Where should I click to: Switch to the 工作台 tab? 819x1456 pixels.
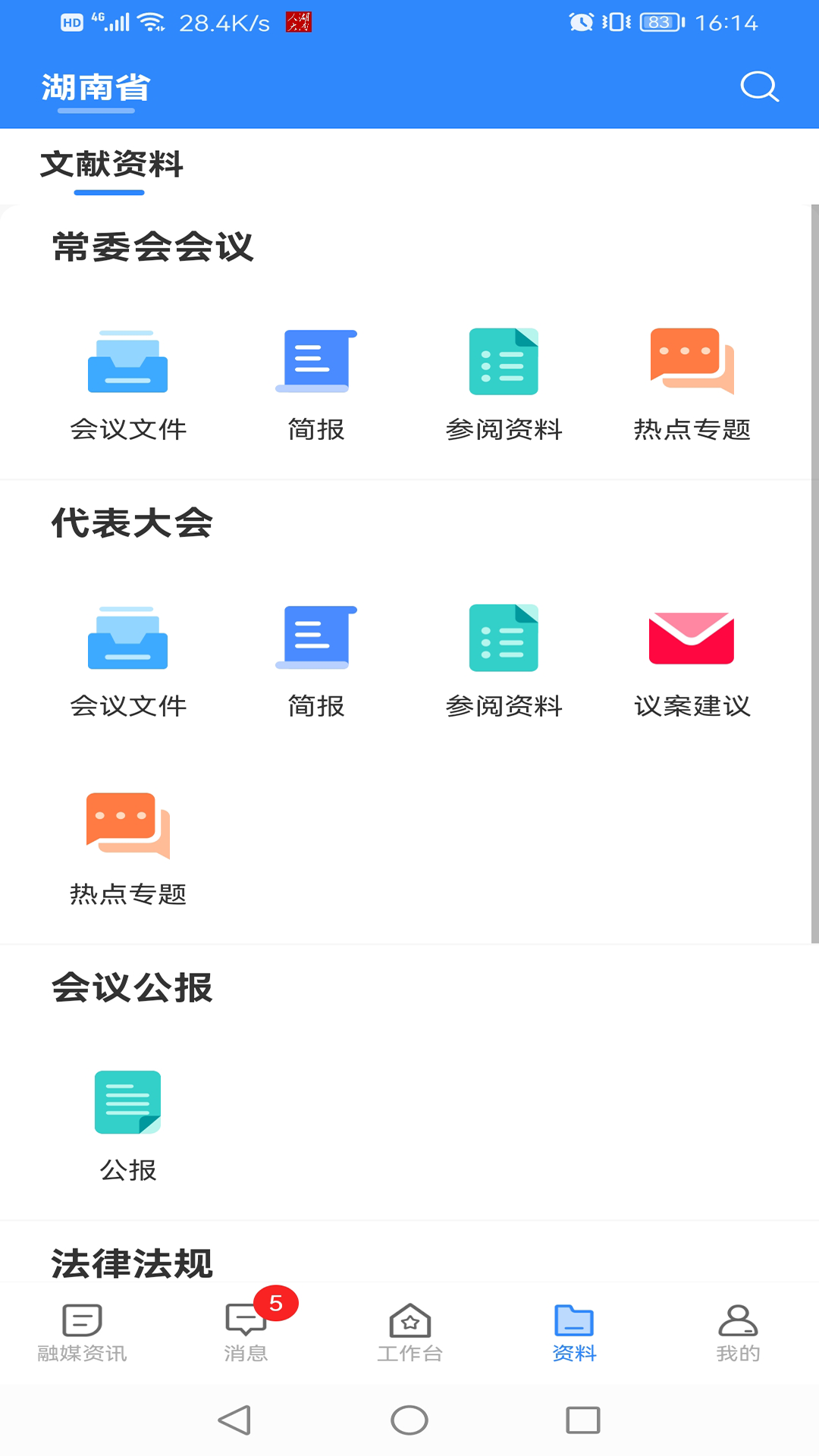click(x=409, y=1332)
